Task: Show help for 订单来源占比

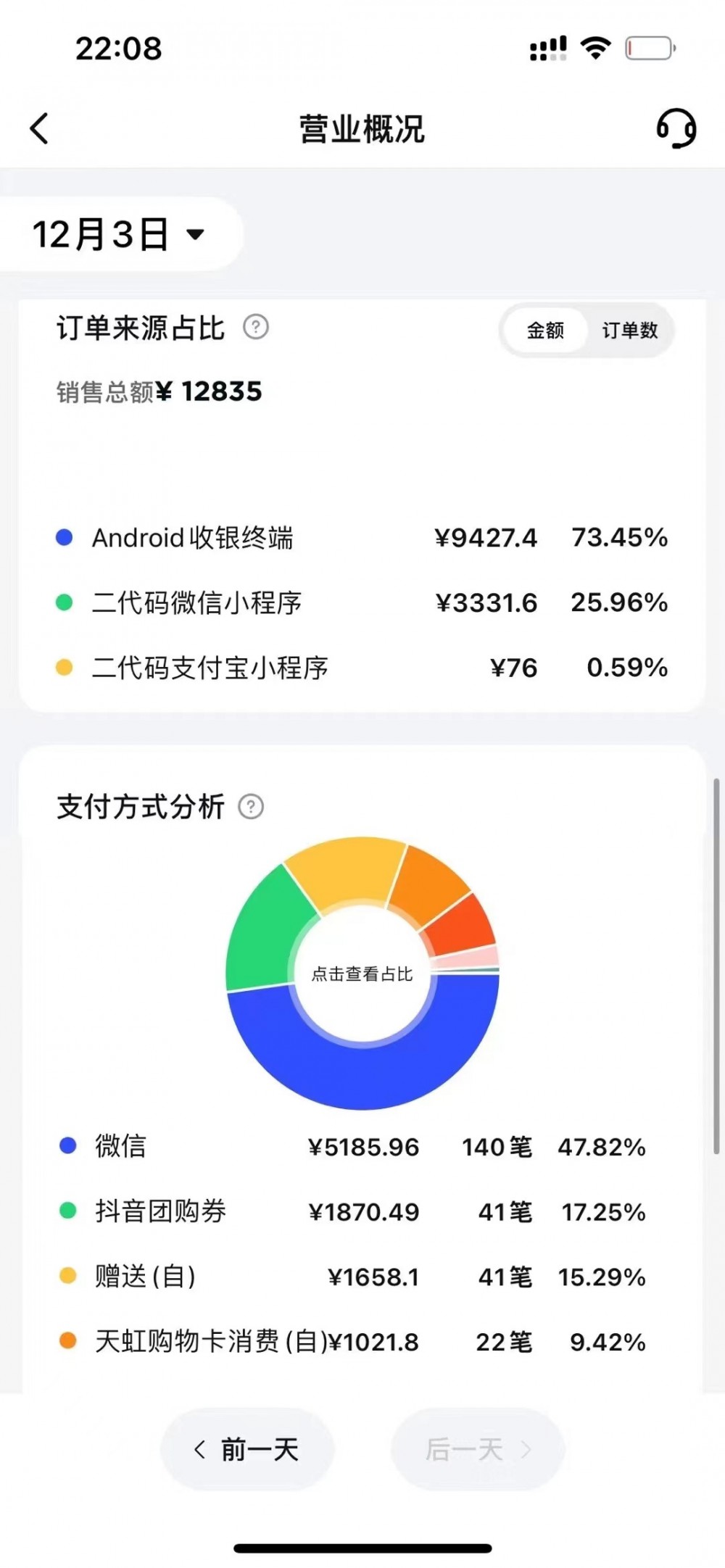Action: coord(255,328)
